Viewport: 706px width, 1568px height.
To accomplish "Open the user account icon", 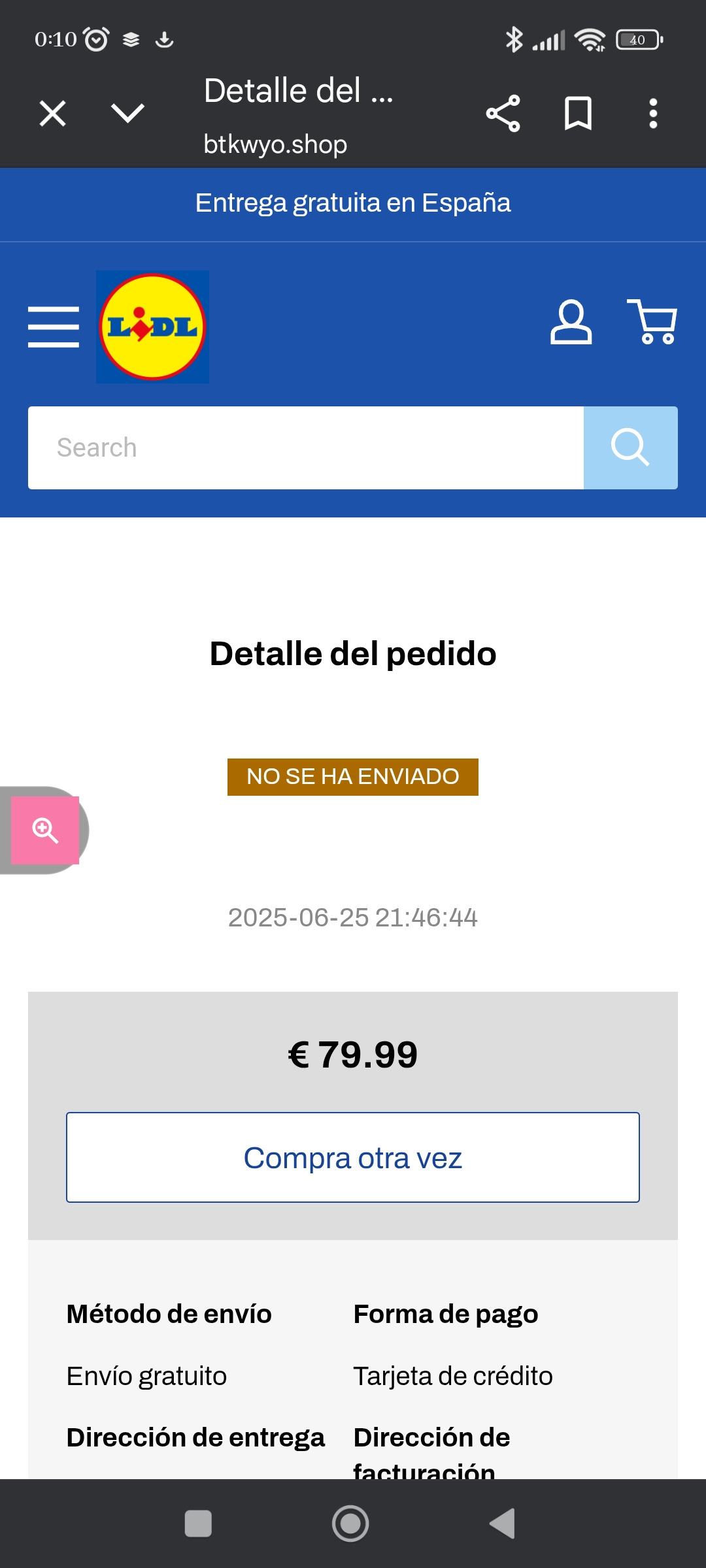I will [x=571, y=322].
